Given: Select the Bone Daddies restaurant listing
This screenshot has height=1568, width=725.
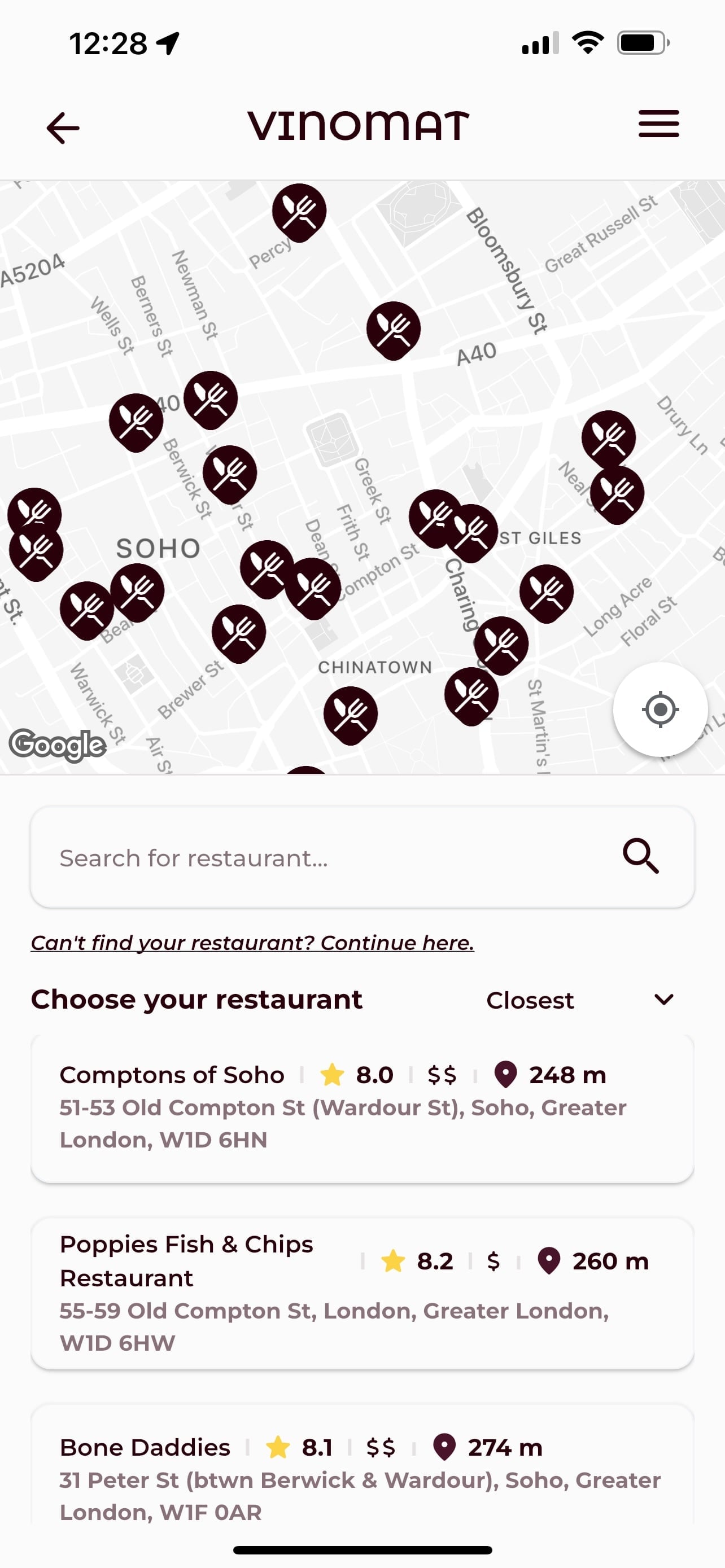Looking at the screenshot, I should 362,1479.
